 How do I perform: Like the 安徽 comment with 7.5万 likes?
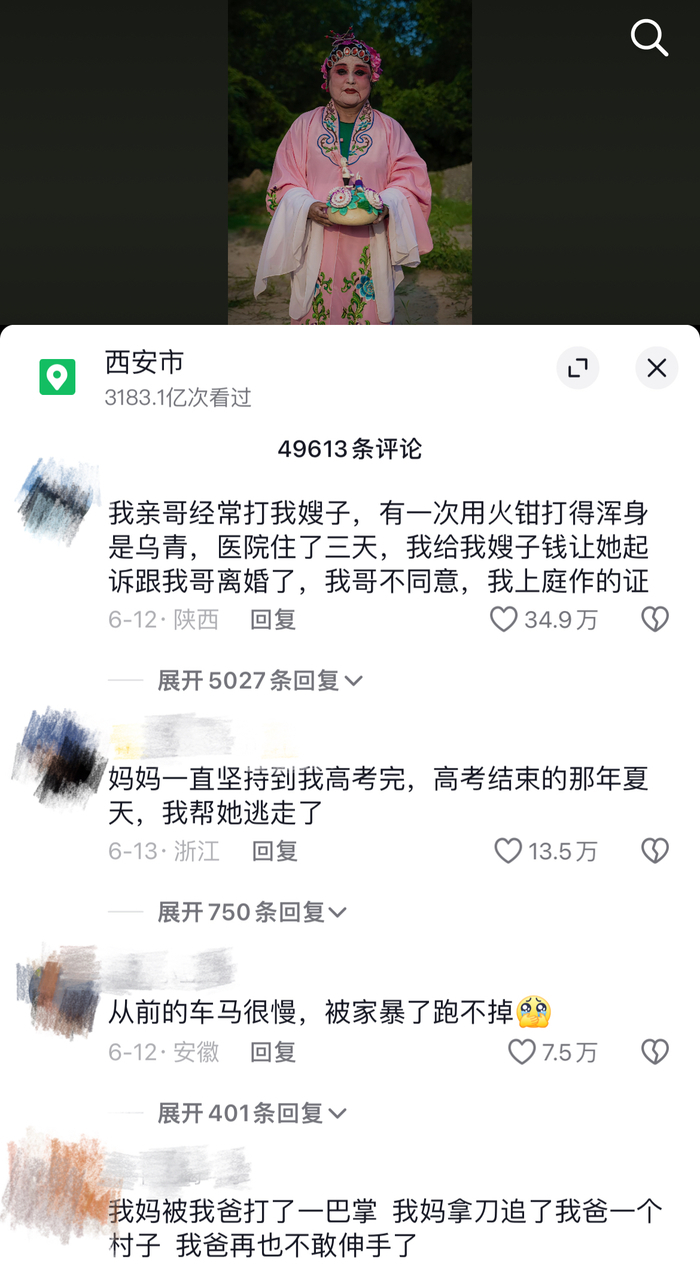pyautogui.click(x=522, y=1052)
